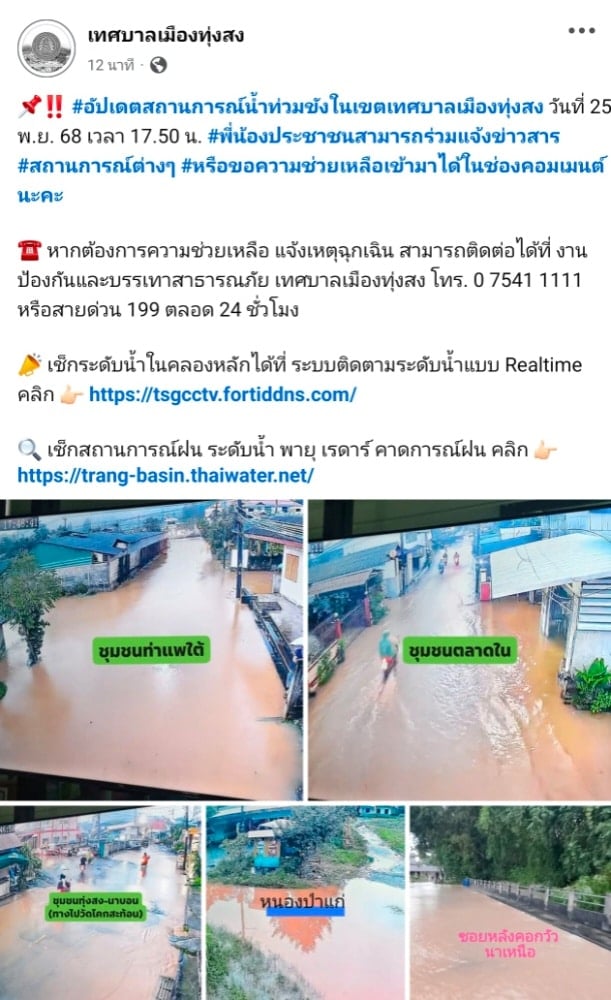
Task: Open the trang-basin.thaiwater.net rain status link
Action: click(x=165, y=476)
